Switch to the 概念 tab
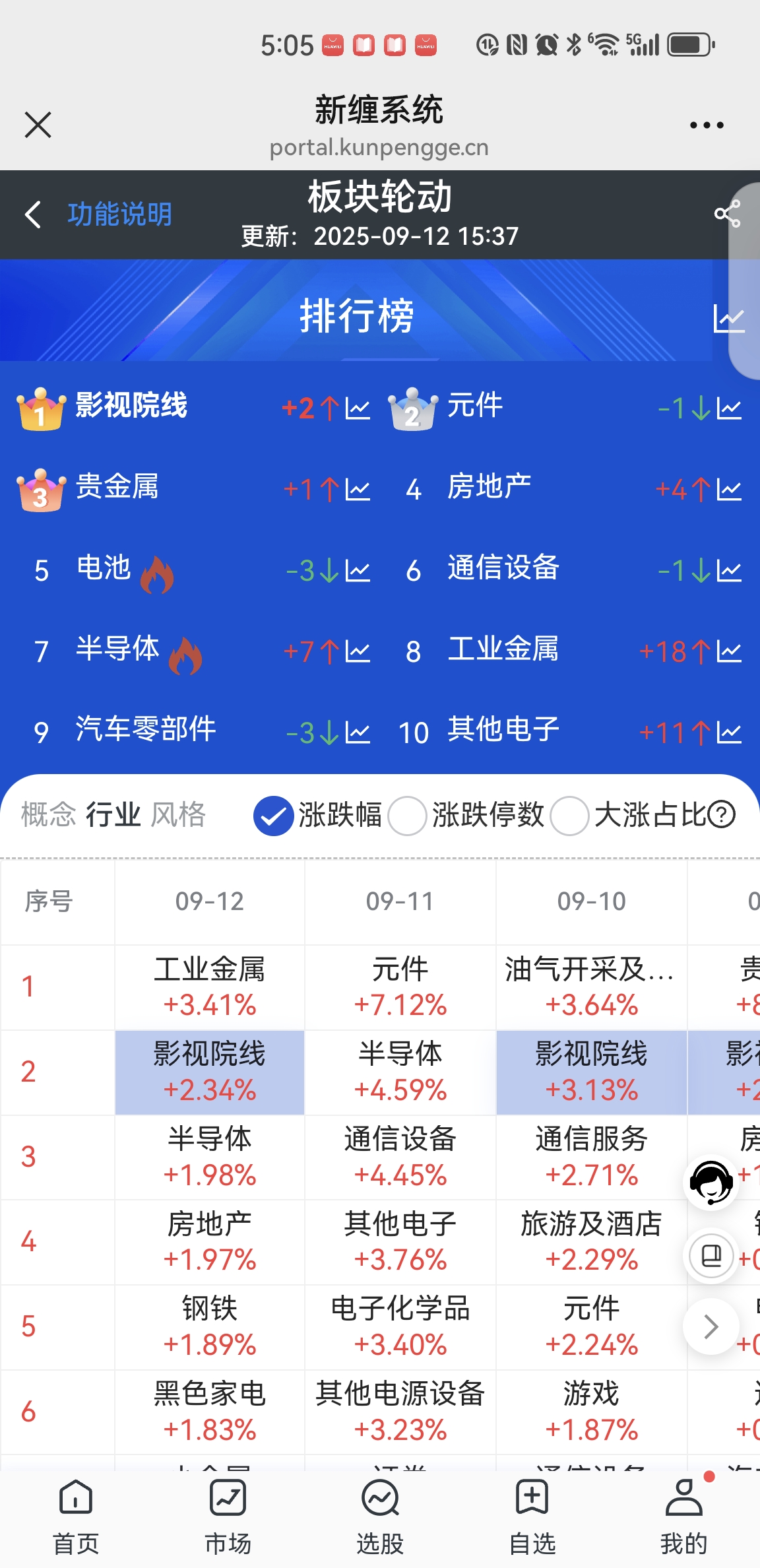760x1568 pixels. [48, 814]
